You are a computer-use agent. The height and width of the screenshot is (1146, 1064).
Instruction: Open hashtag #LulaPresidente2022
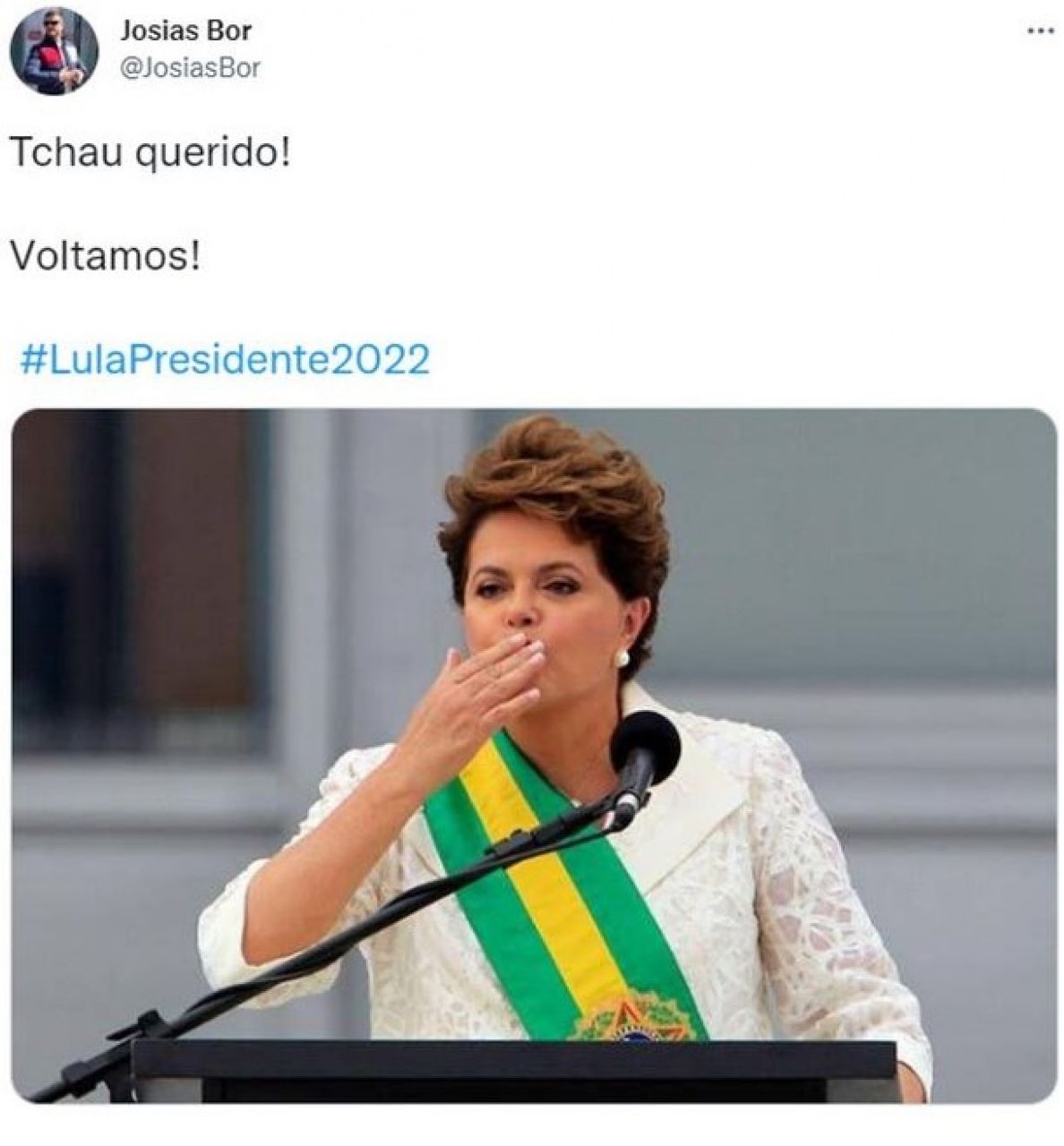[x=224, y=360]
